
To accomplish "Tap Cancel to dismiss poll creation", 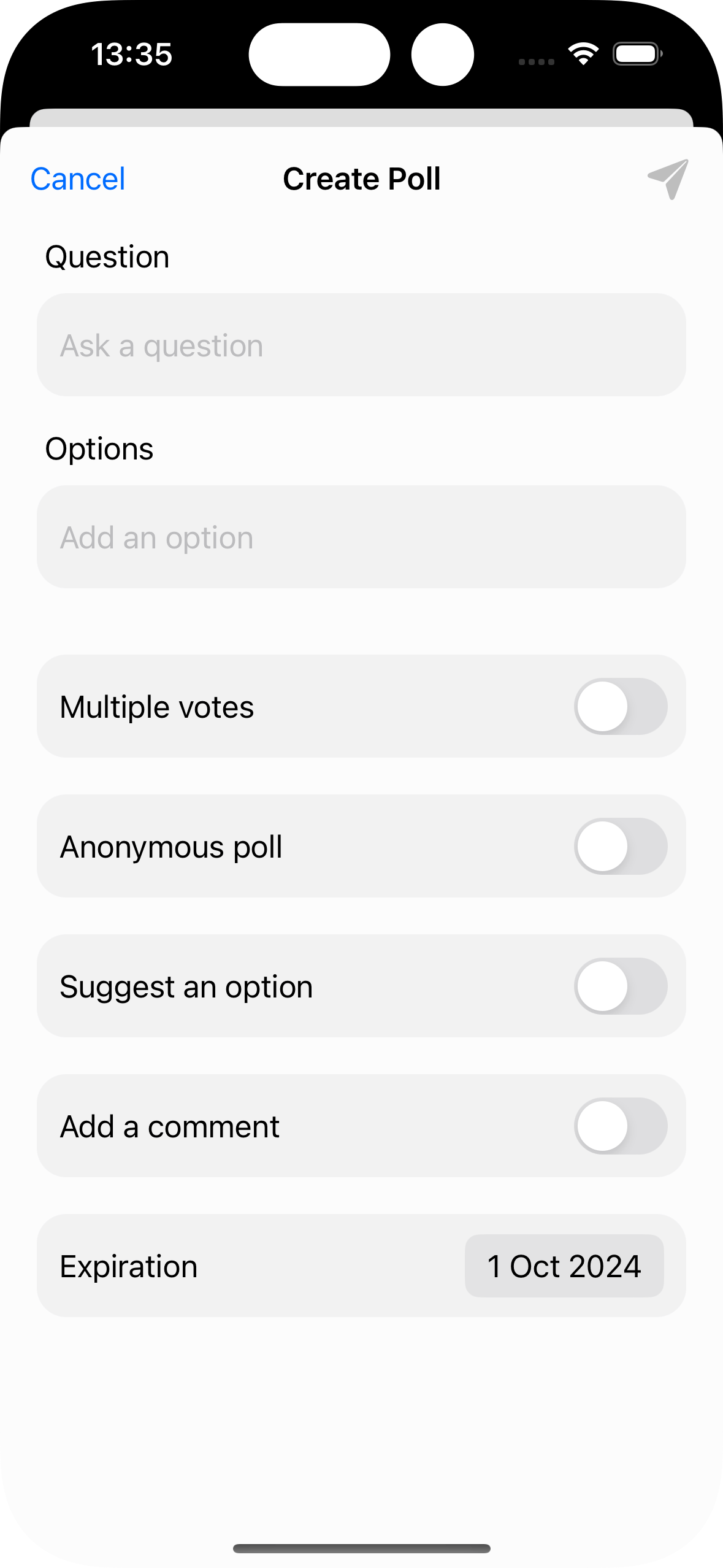I will tap(78, 179).
